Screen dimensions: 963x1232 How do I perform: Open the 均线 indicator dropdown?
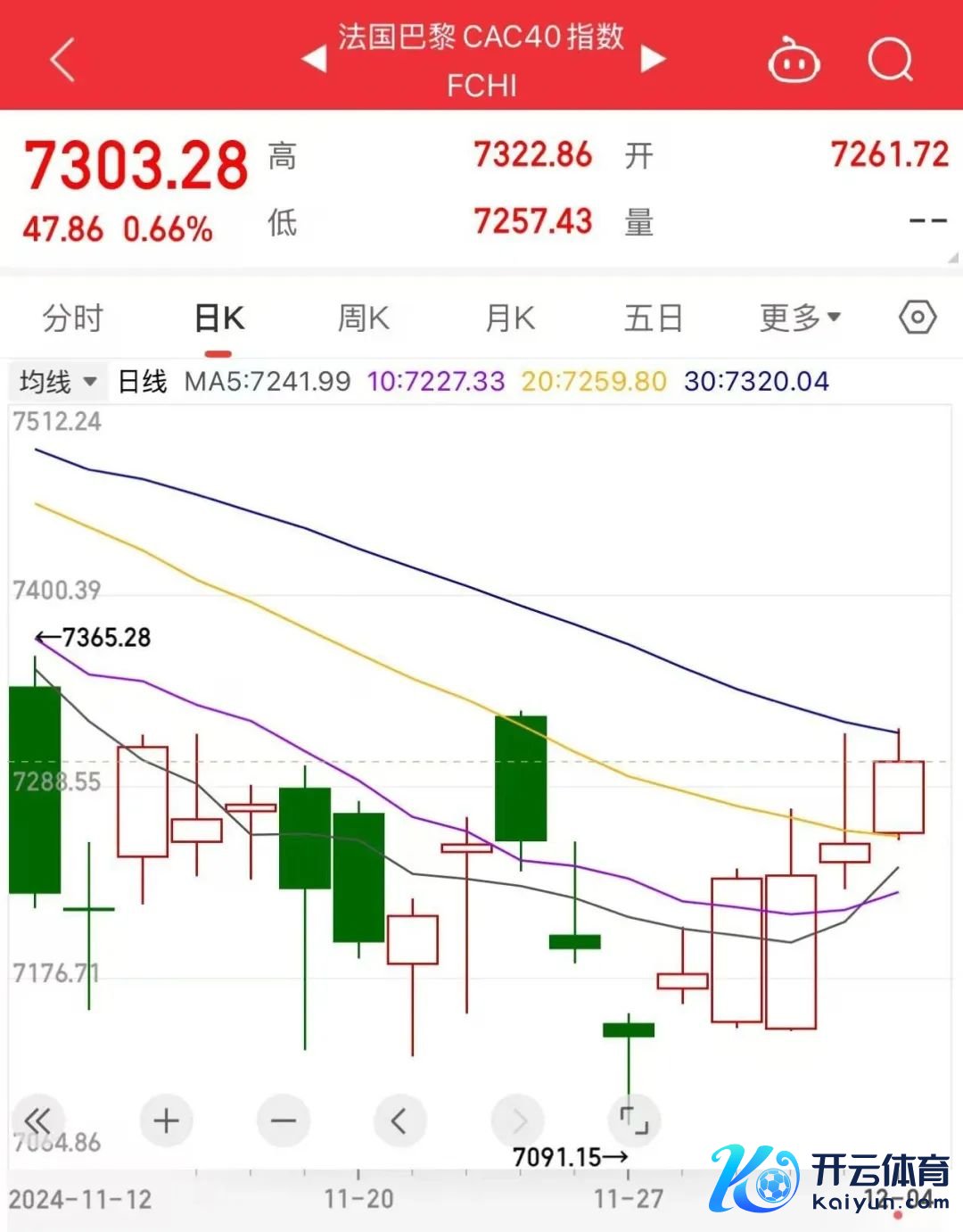pyautogui.click(x=59, y=382)
